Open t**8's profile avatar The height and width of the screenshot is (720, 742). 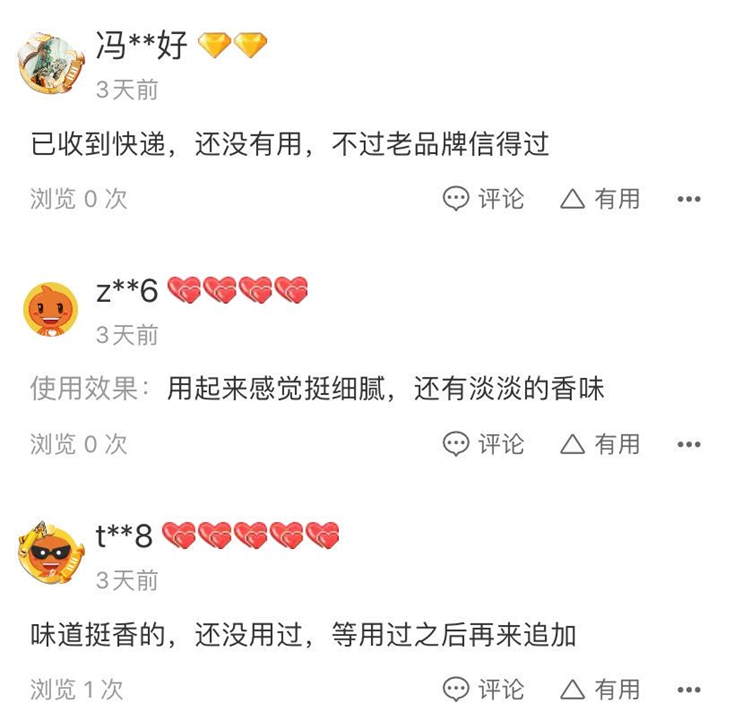[51, 554]
